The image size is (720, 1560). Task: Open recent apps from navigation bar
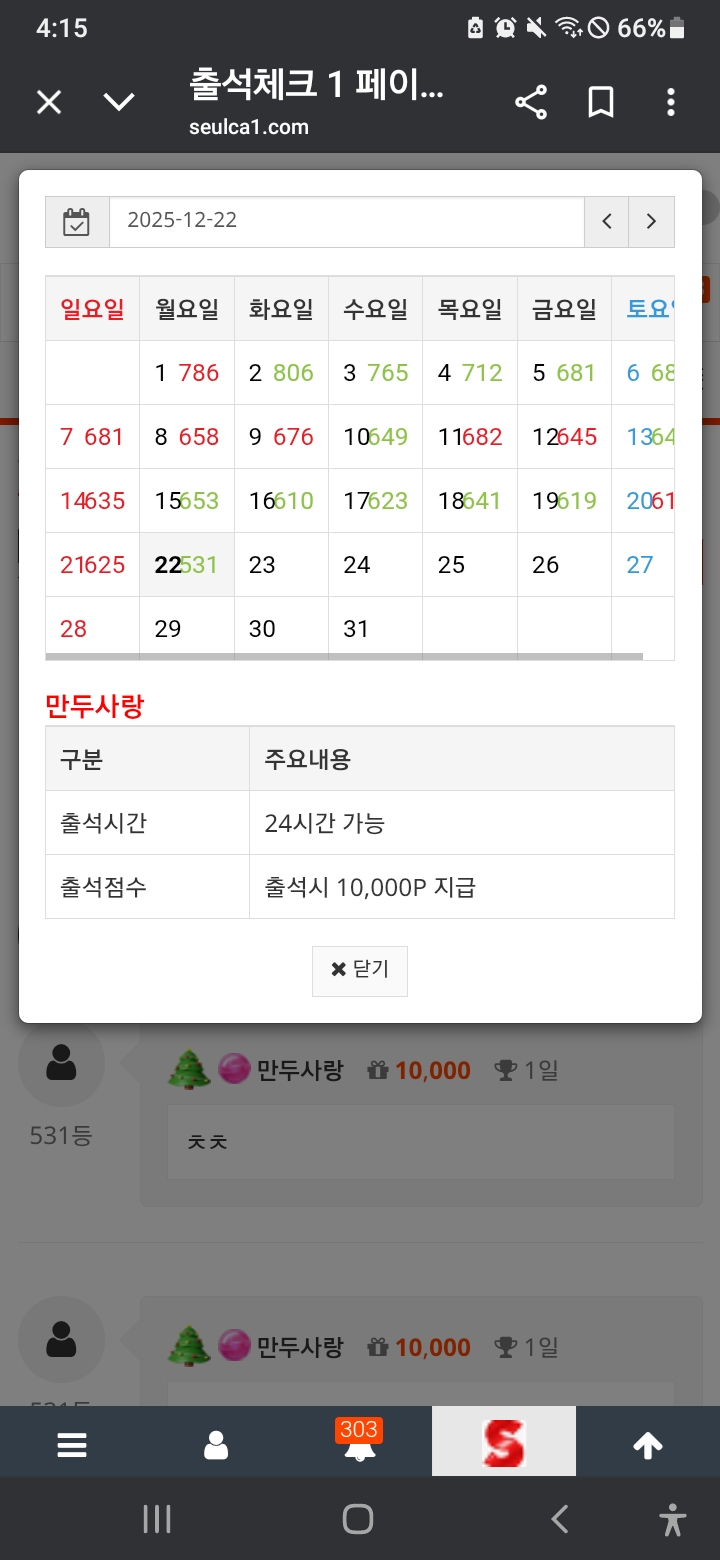point(157,1520)
